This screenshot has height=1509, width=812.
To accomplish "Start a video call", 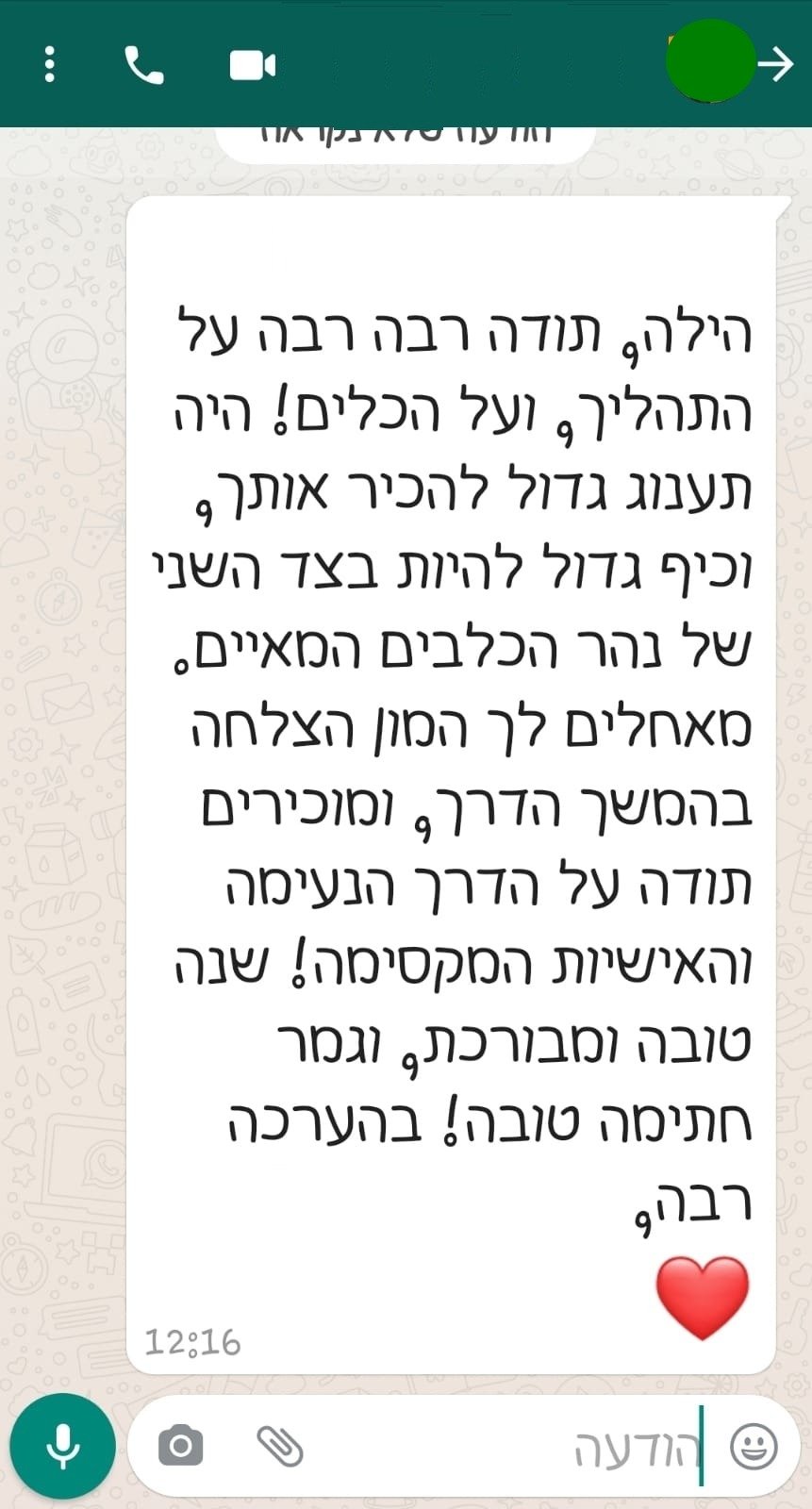I will (x=253, y=65).
